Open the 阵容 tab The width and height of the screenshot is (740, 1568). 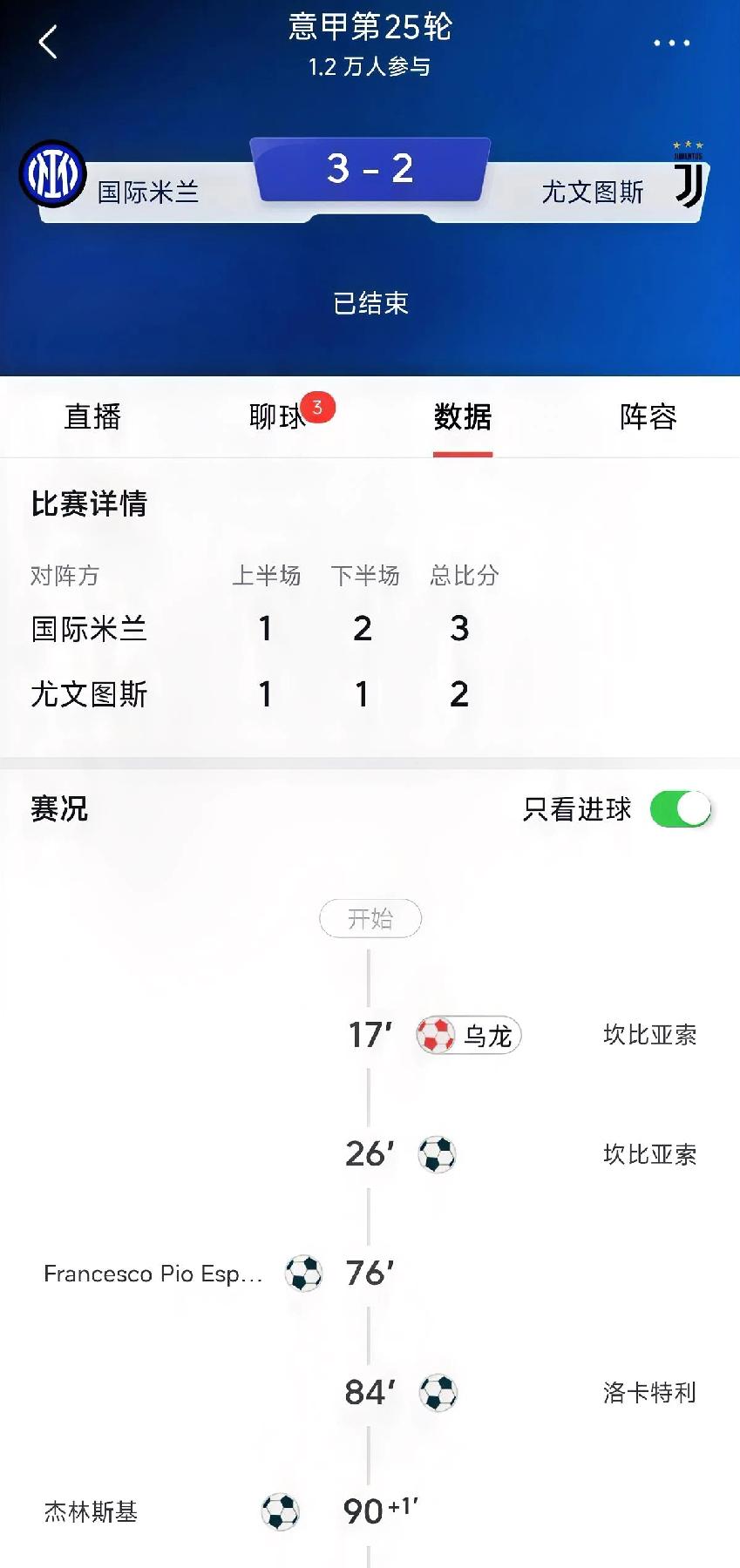pos(648,418)
